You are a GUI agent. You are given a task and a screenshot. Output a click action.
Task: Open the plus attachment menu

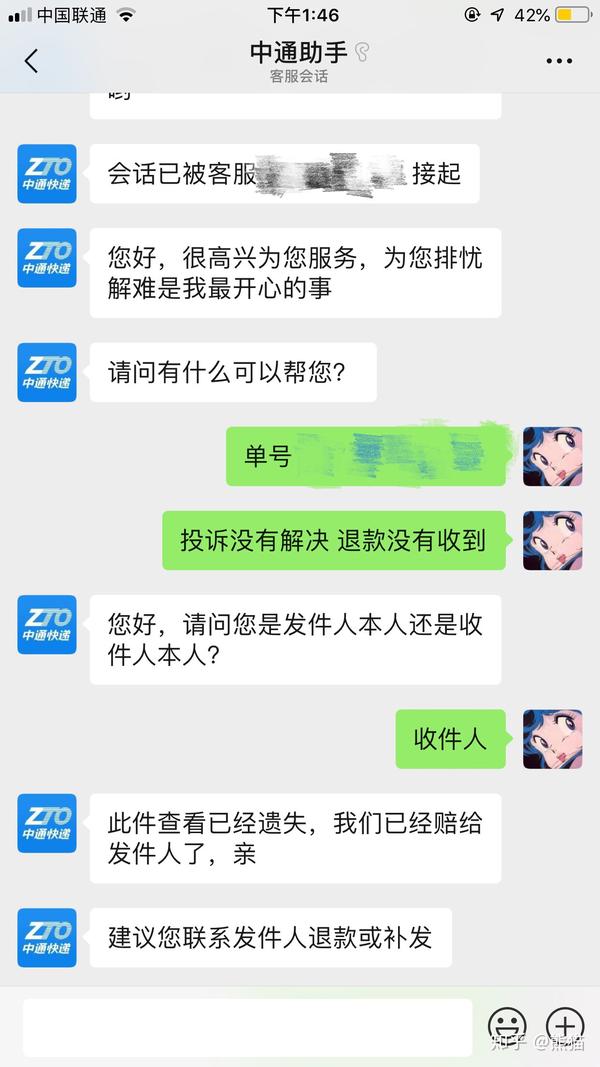click(565, 1027)
